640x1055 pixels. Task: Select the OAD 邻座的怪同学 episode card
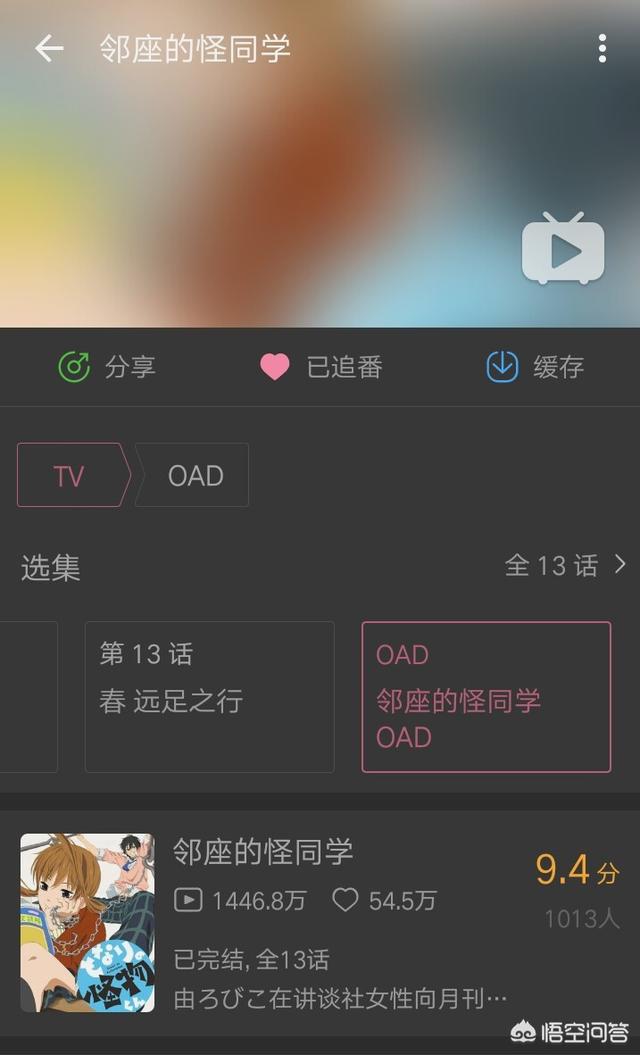[x=486, y=696]
